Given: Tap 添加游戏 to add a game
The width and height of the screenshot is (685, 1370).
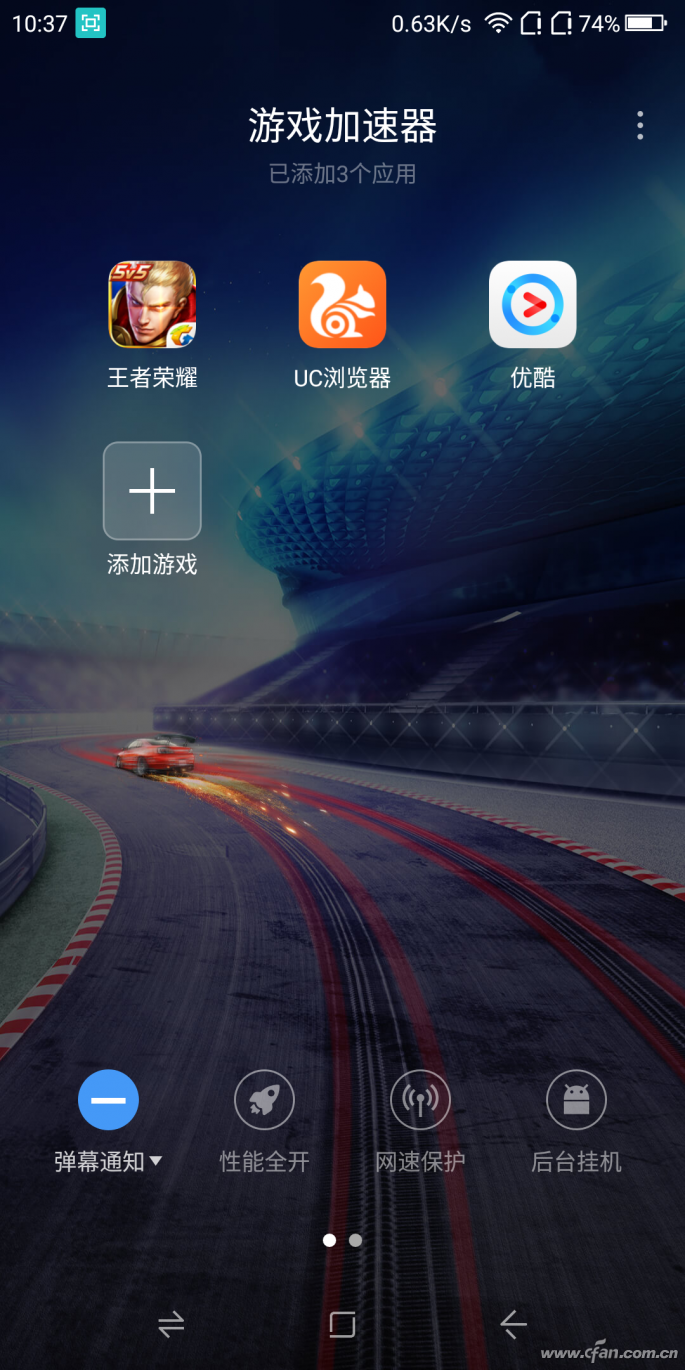Looking at the screenshot, I should (152, 491).
